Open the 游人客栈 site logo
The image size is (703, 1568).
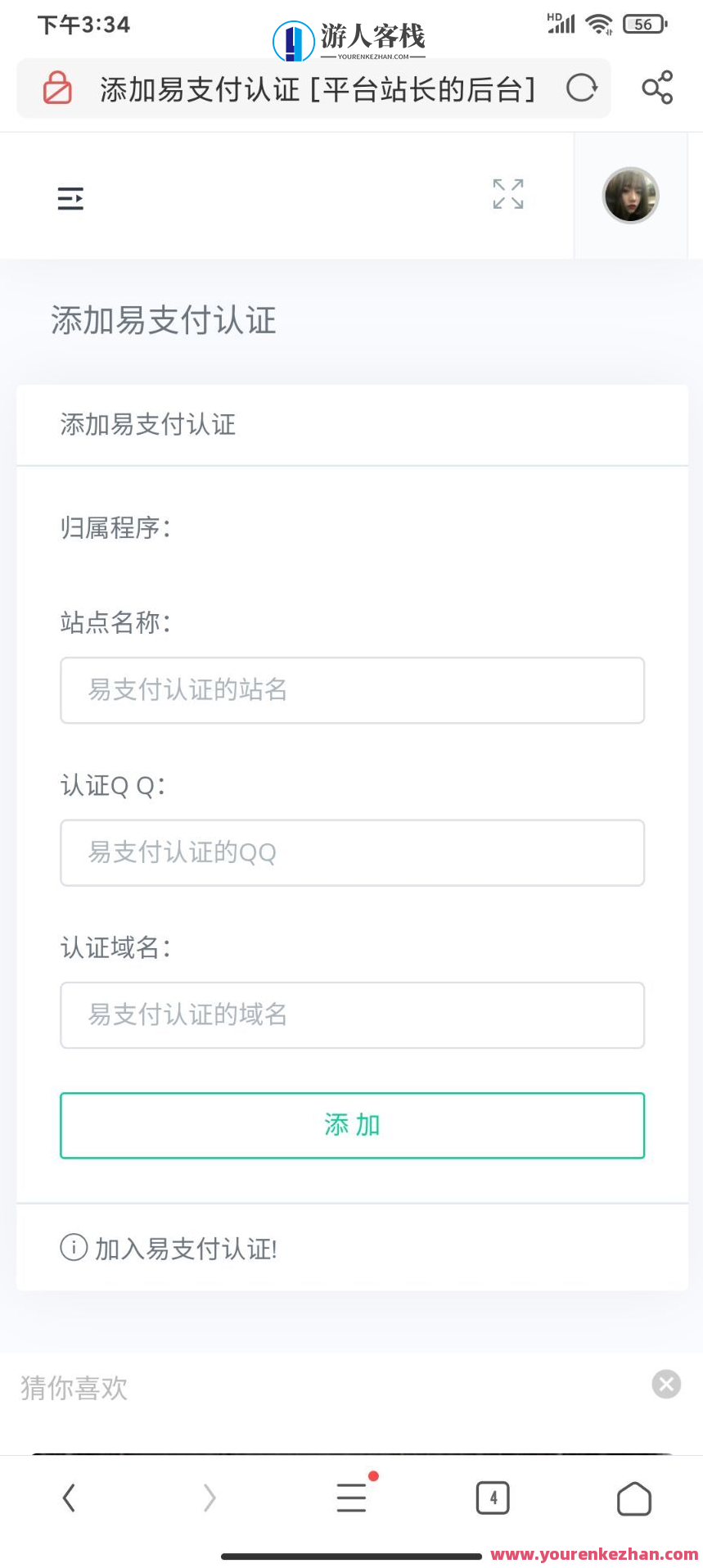pyautogui.click(x=352, y=38)
